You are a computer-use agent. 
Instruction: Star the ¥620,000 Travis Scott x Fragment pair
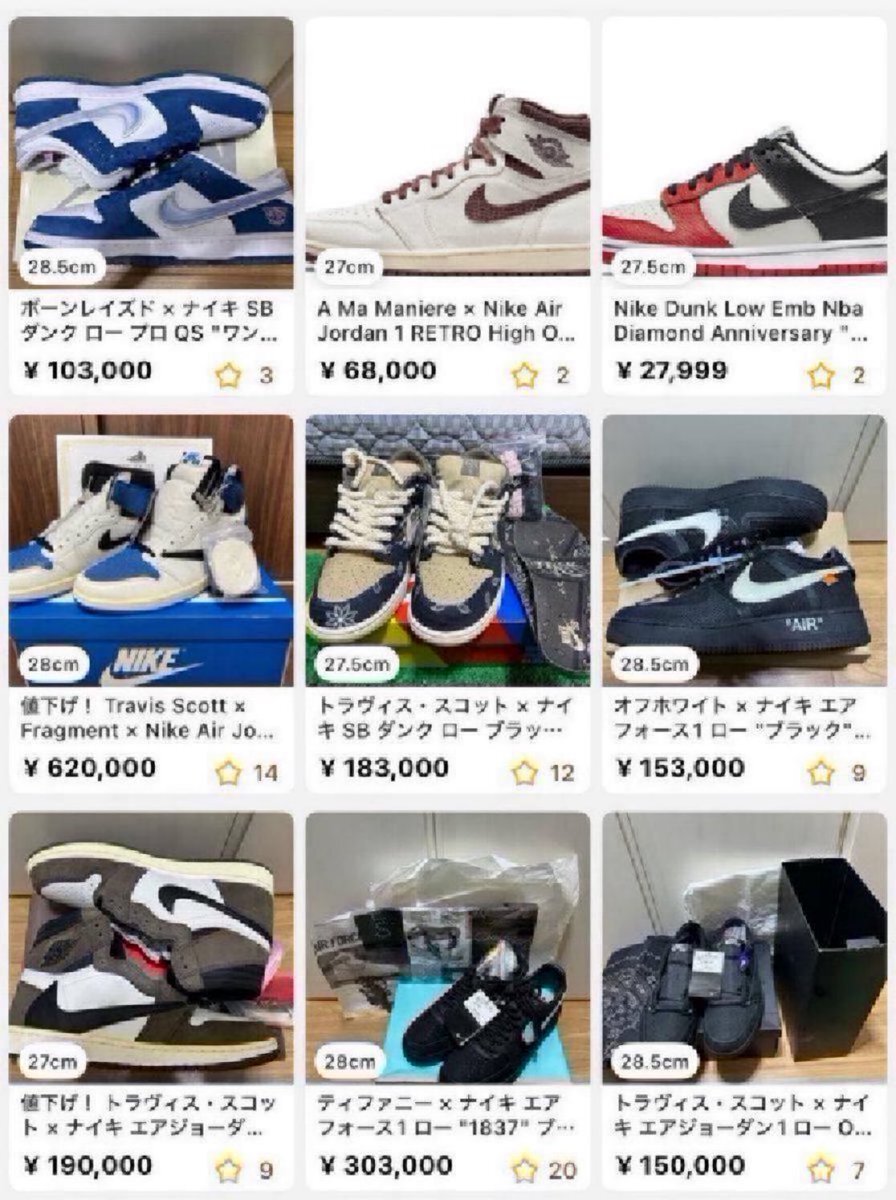tap(229, 772)
